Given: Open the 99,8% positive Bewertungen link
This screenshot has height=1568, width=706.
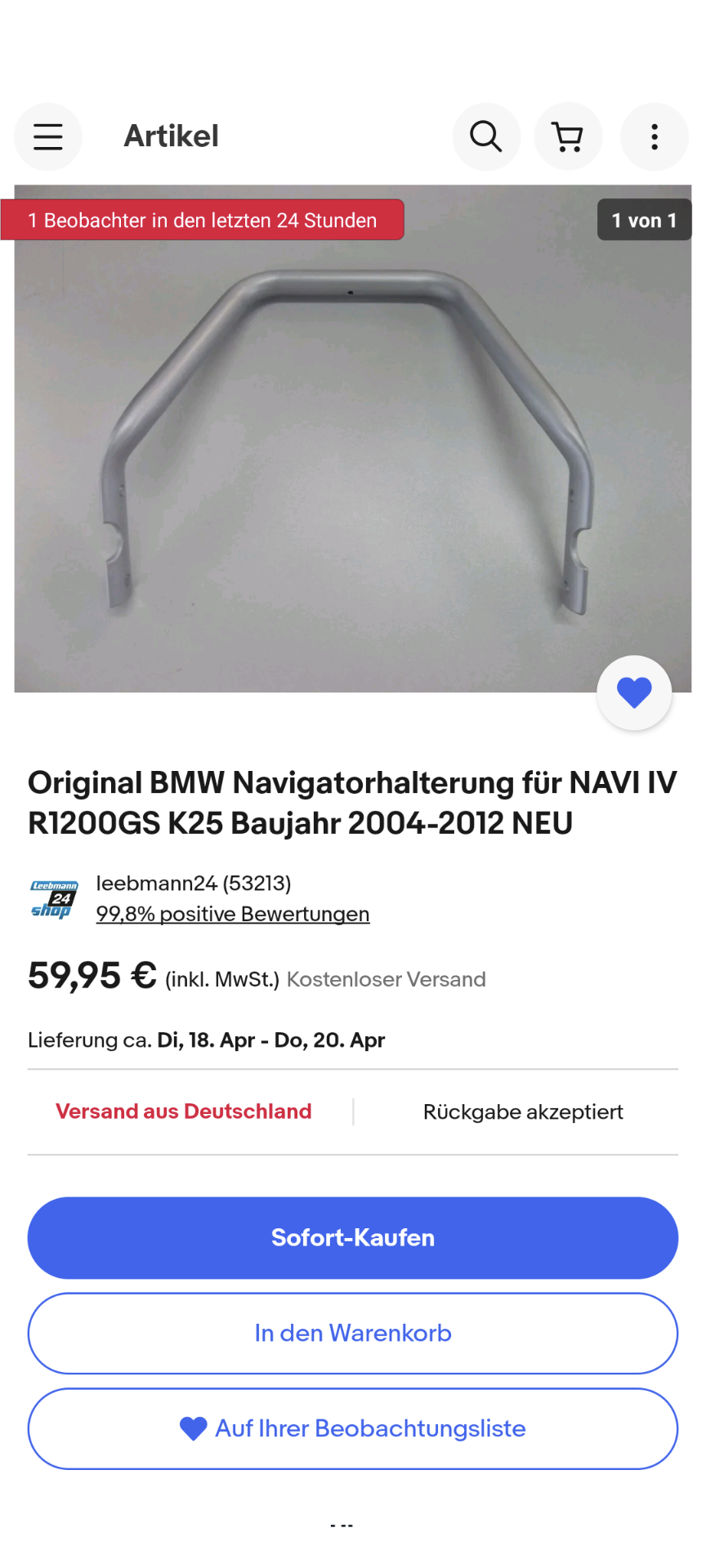Looking at the screenshot, I should click(x=233, y=914).
